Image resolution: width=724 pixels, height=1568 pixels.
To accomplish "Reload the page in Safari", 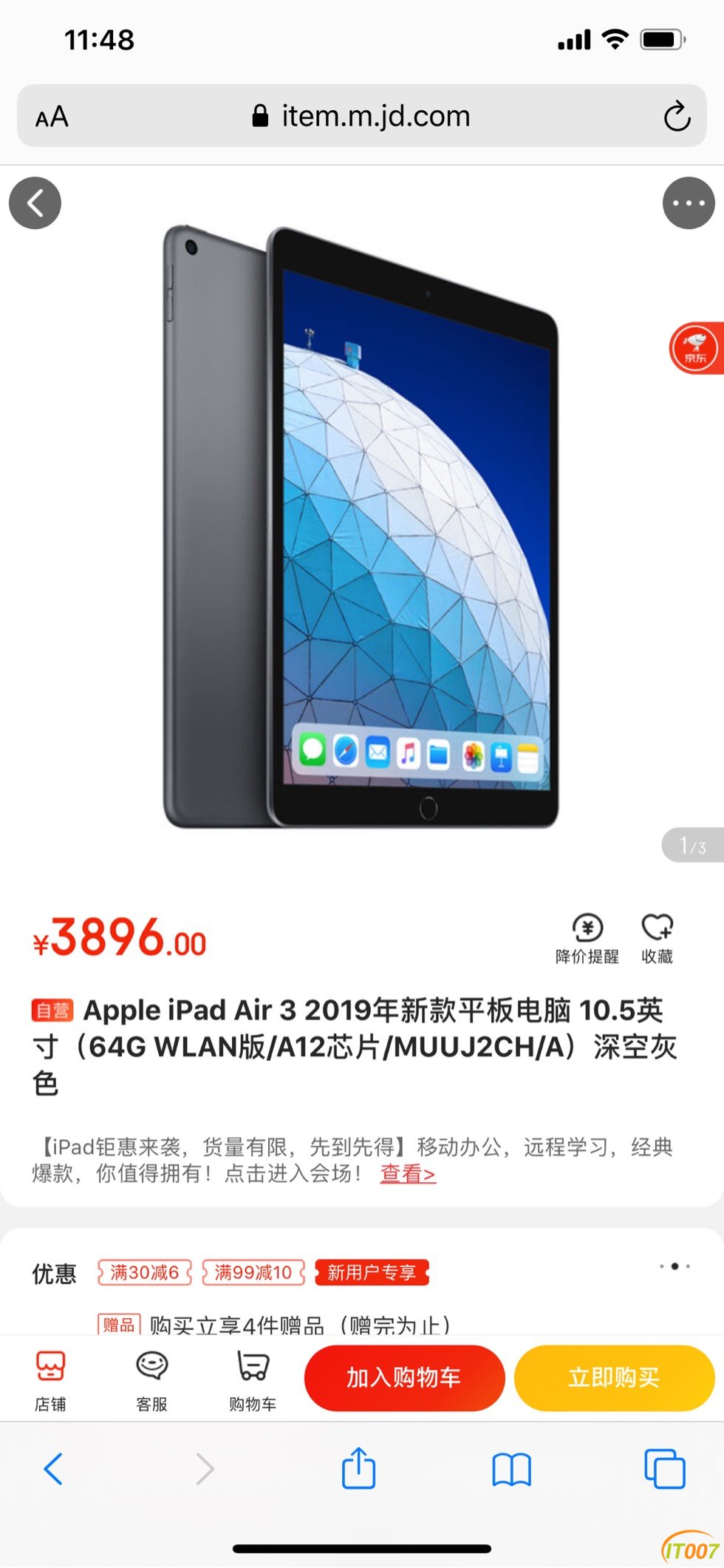I will (x=676, y=116).
